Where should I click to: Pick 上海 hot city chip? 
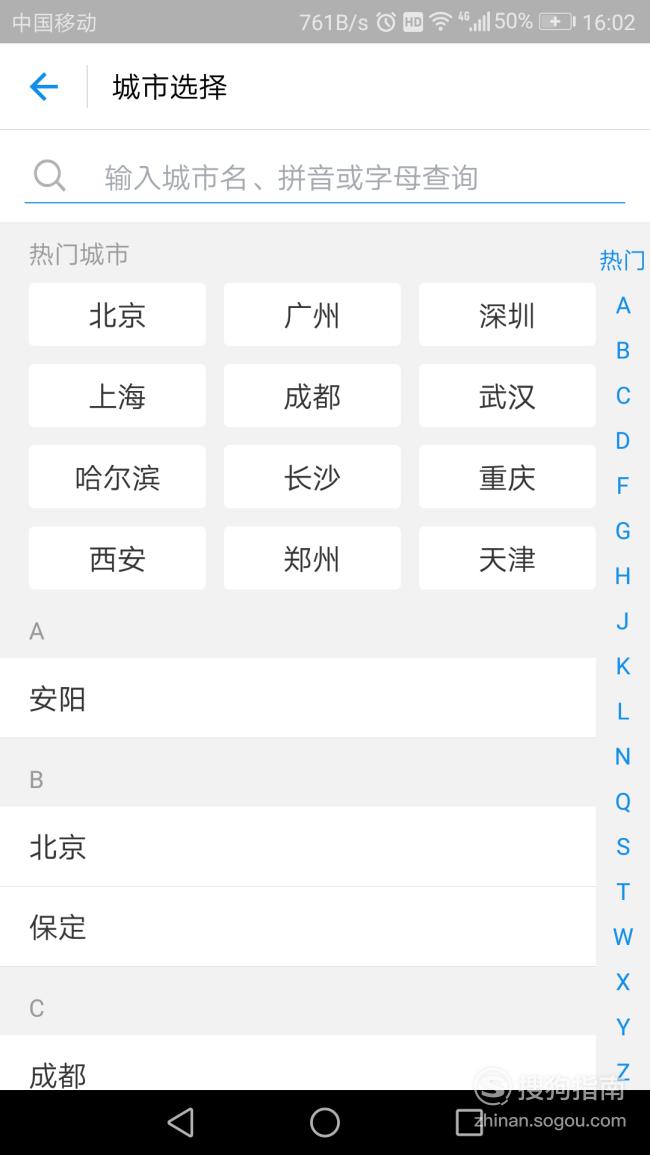117,396
